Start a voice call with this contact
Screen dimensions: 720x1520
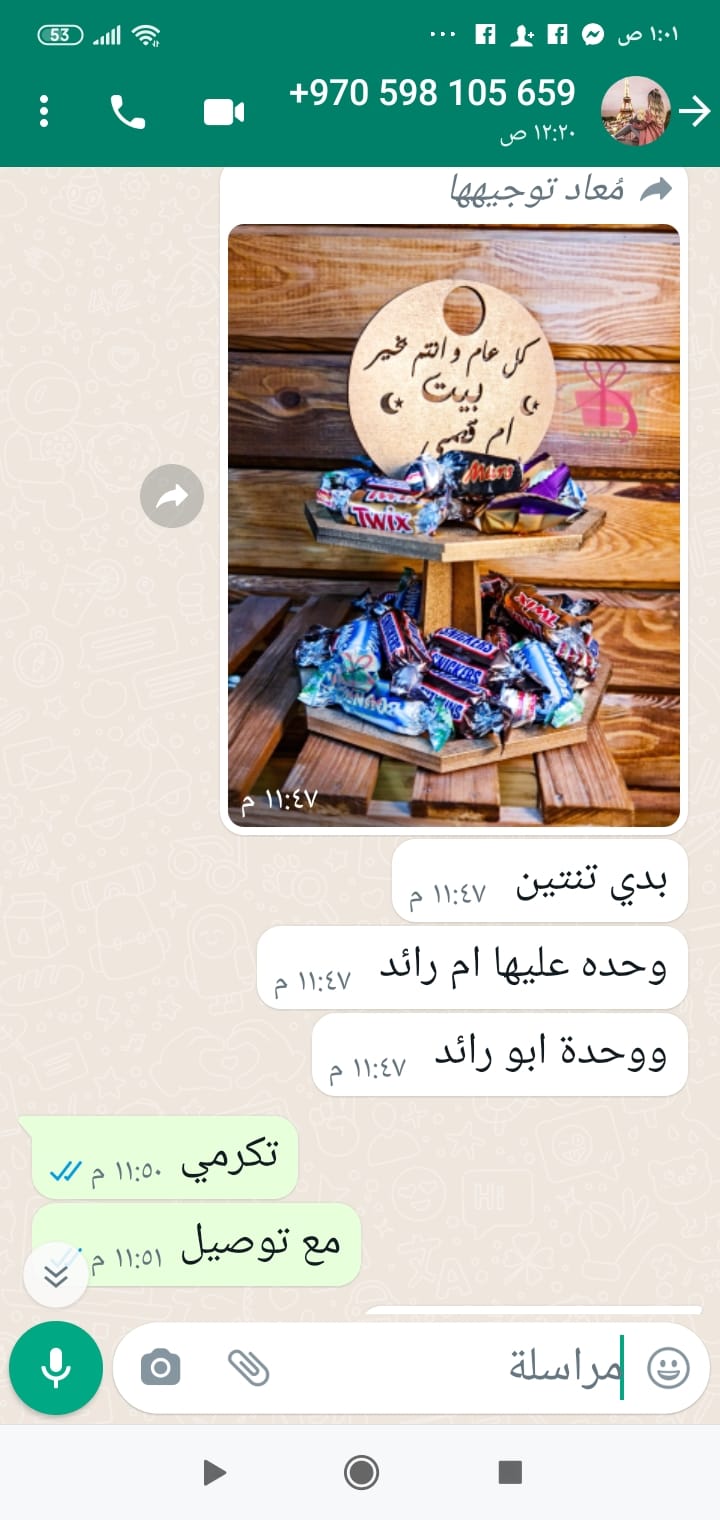pyautogui.click(x=127, y=112)
